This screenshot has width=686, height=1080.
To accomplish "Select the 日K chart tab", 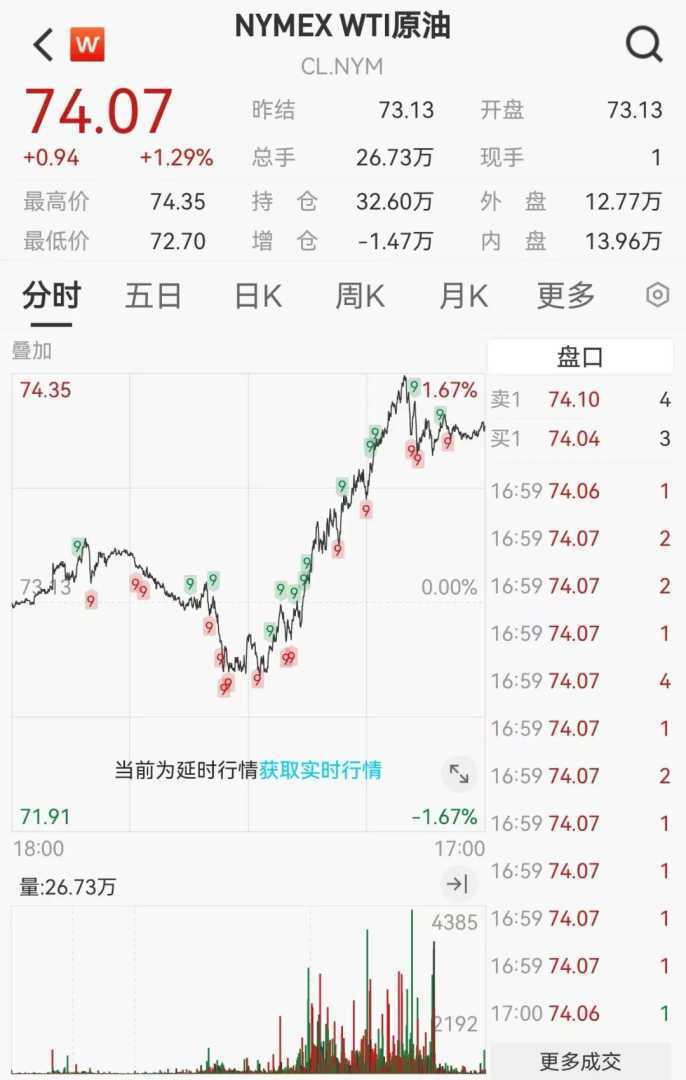I will (257, 295).
